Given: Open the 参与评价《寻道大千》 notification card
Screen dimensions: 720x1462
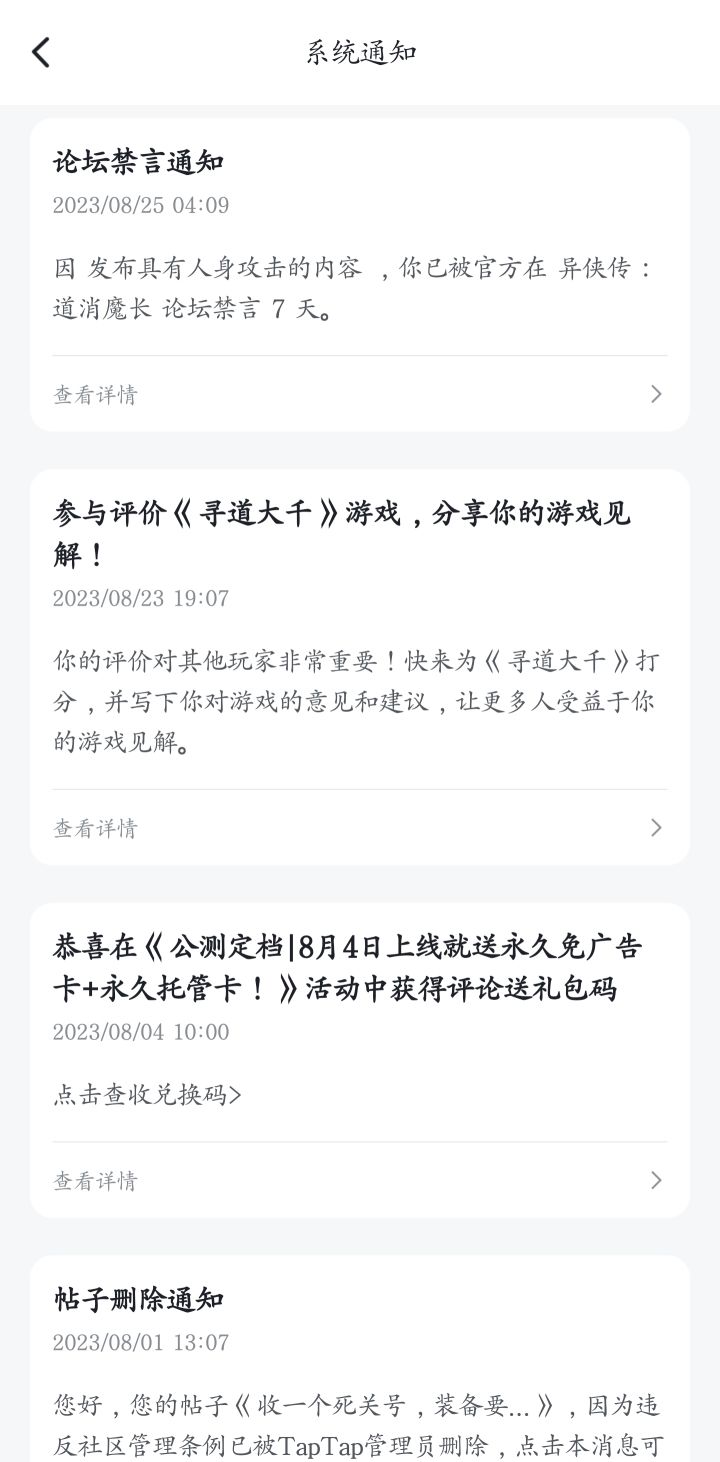Looking at the screenshot, I should [x=360, y=667].
